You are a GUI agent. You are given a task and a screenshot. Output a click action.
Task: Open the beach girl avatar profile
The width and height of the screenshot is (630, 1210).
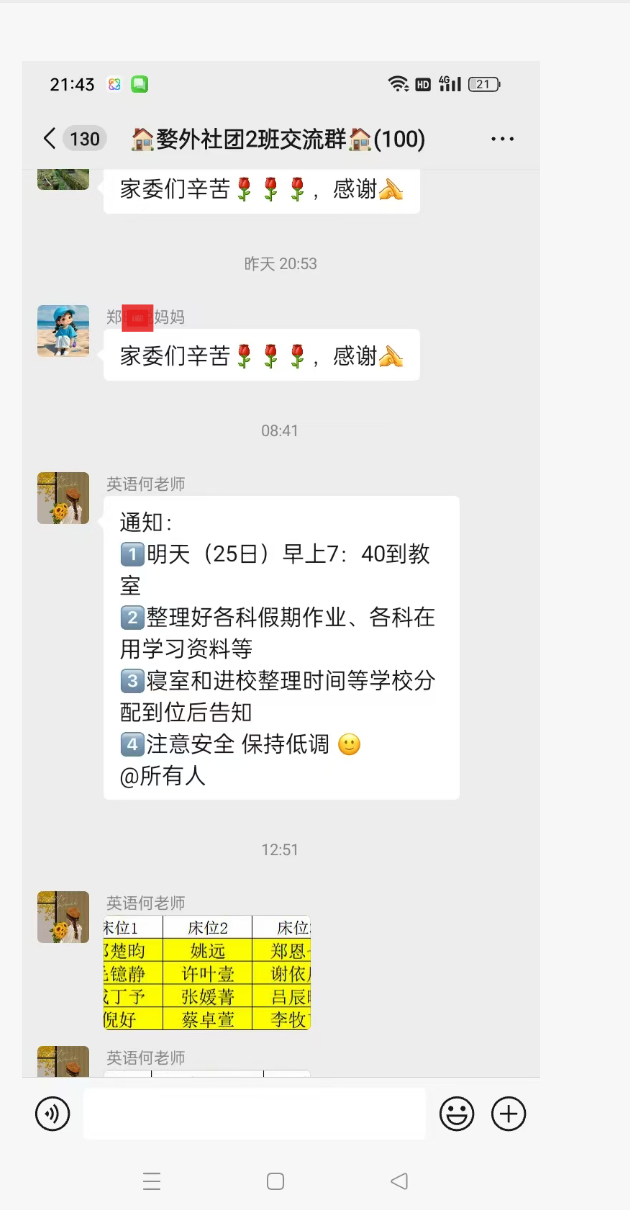coord(63,331)
